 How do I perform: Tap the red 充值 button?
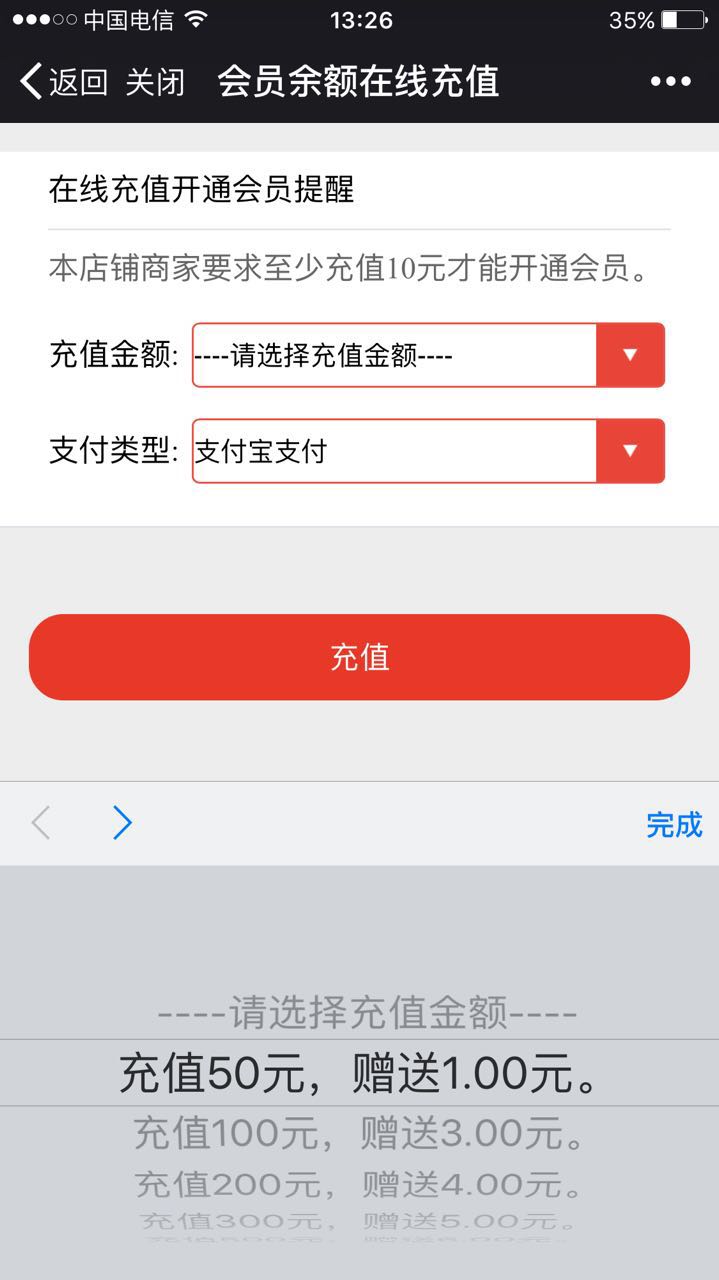(x=359, y=657)
